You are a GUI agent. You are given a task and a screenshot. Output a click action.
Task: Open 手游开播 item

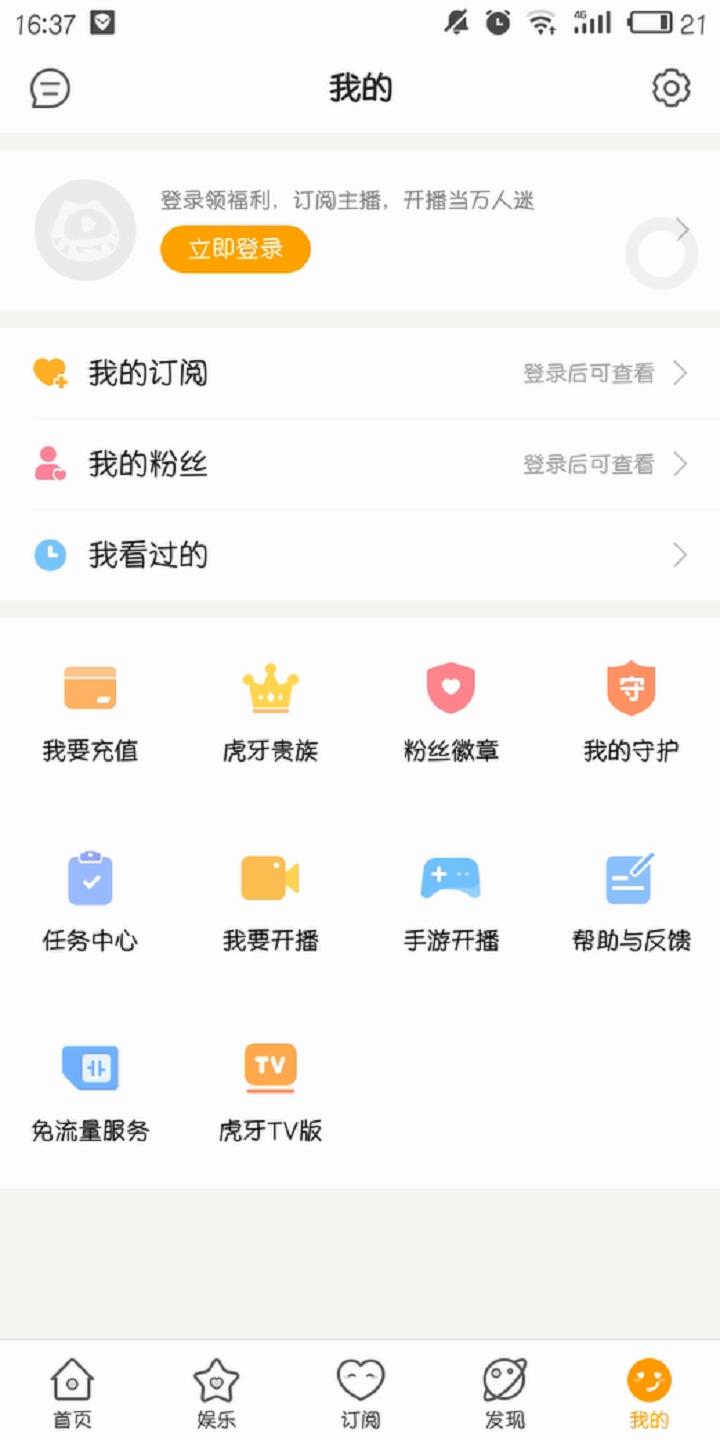(x=451, y=902)
